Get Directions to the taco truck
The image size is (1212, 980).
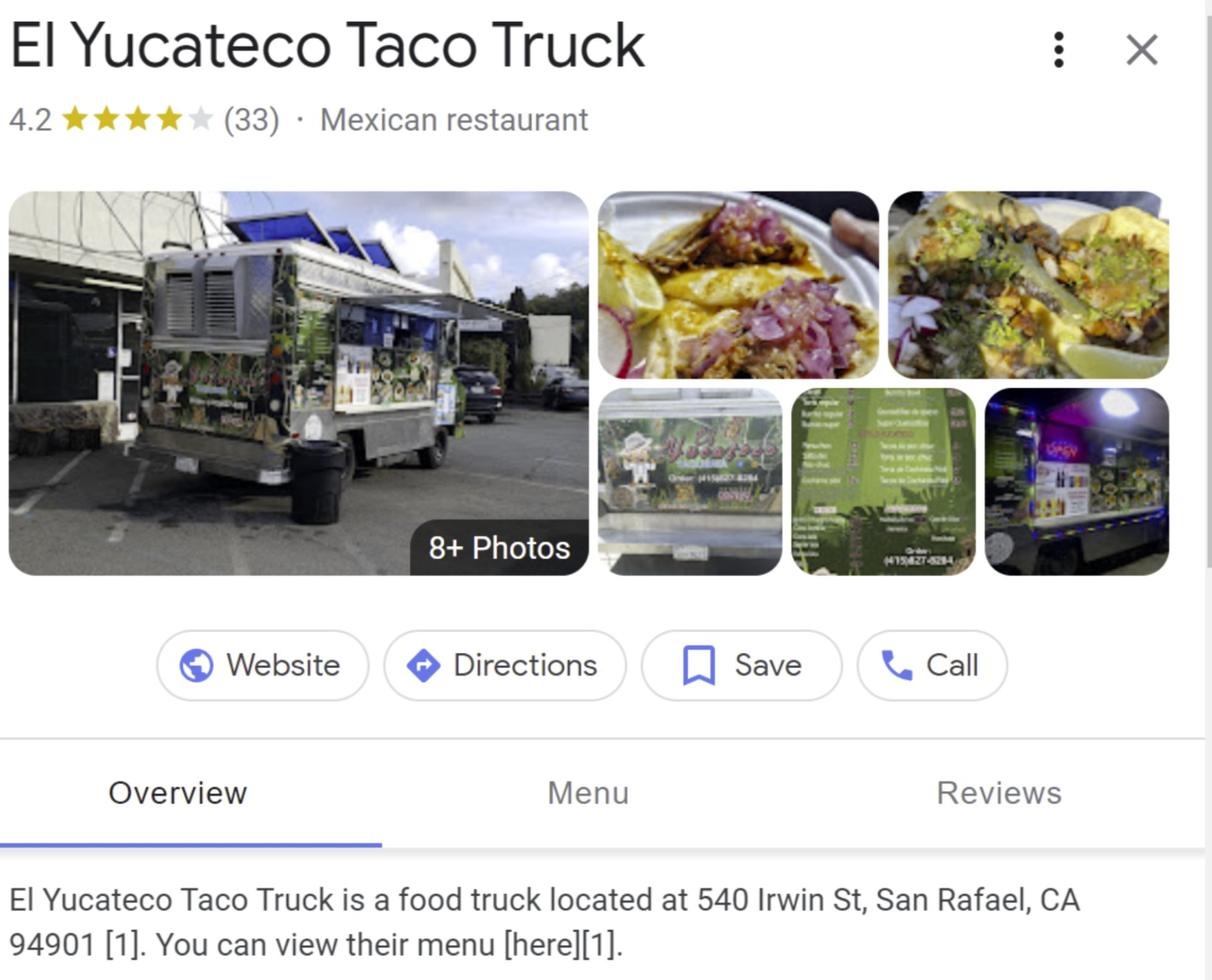504,664
